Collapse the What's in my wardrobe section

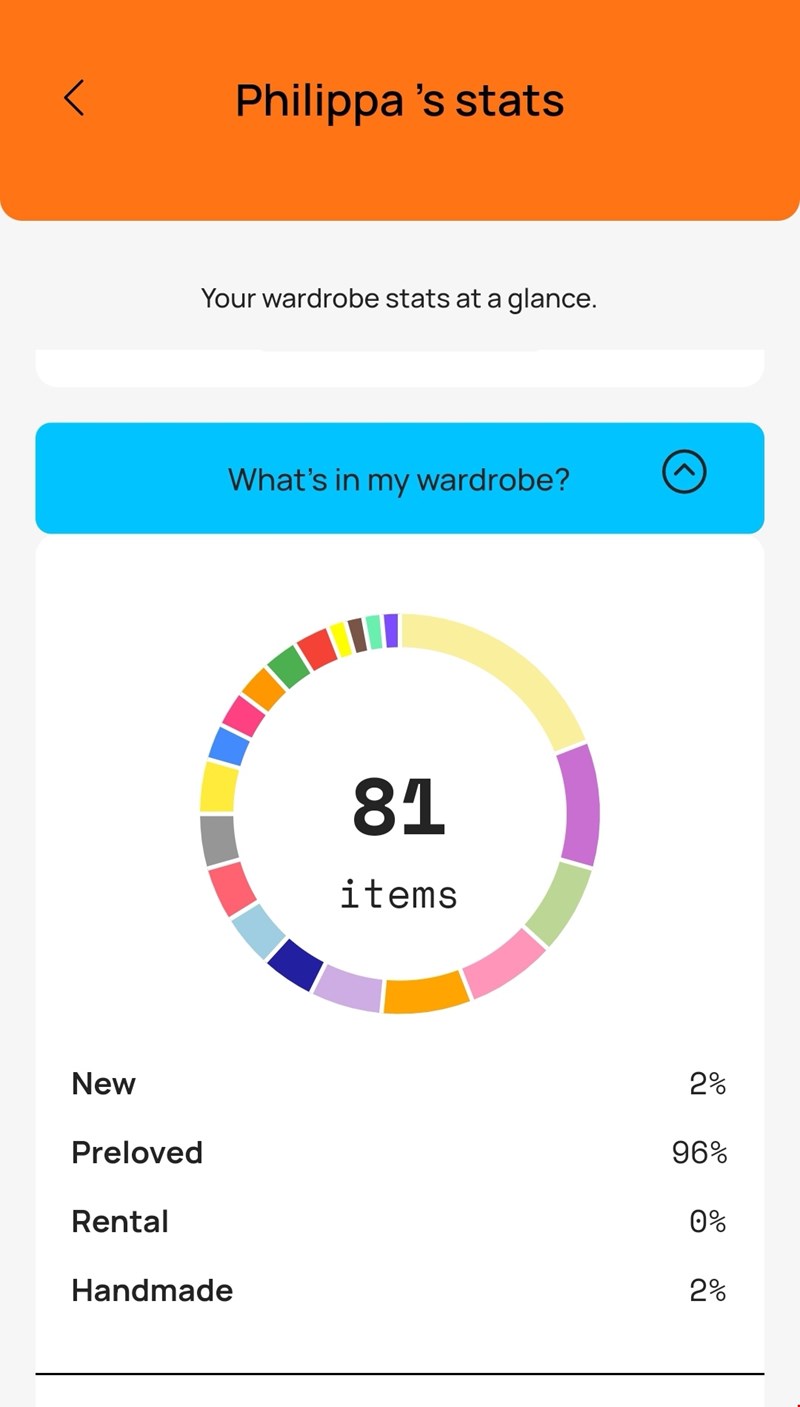[684, 473]
